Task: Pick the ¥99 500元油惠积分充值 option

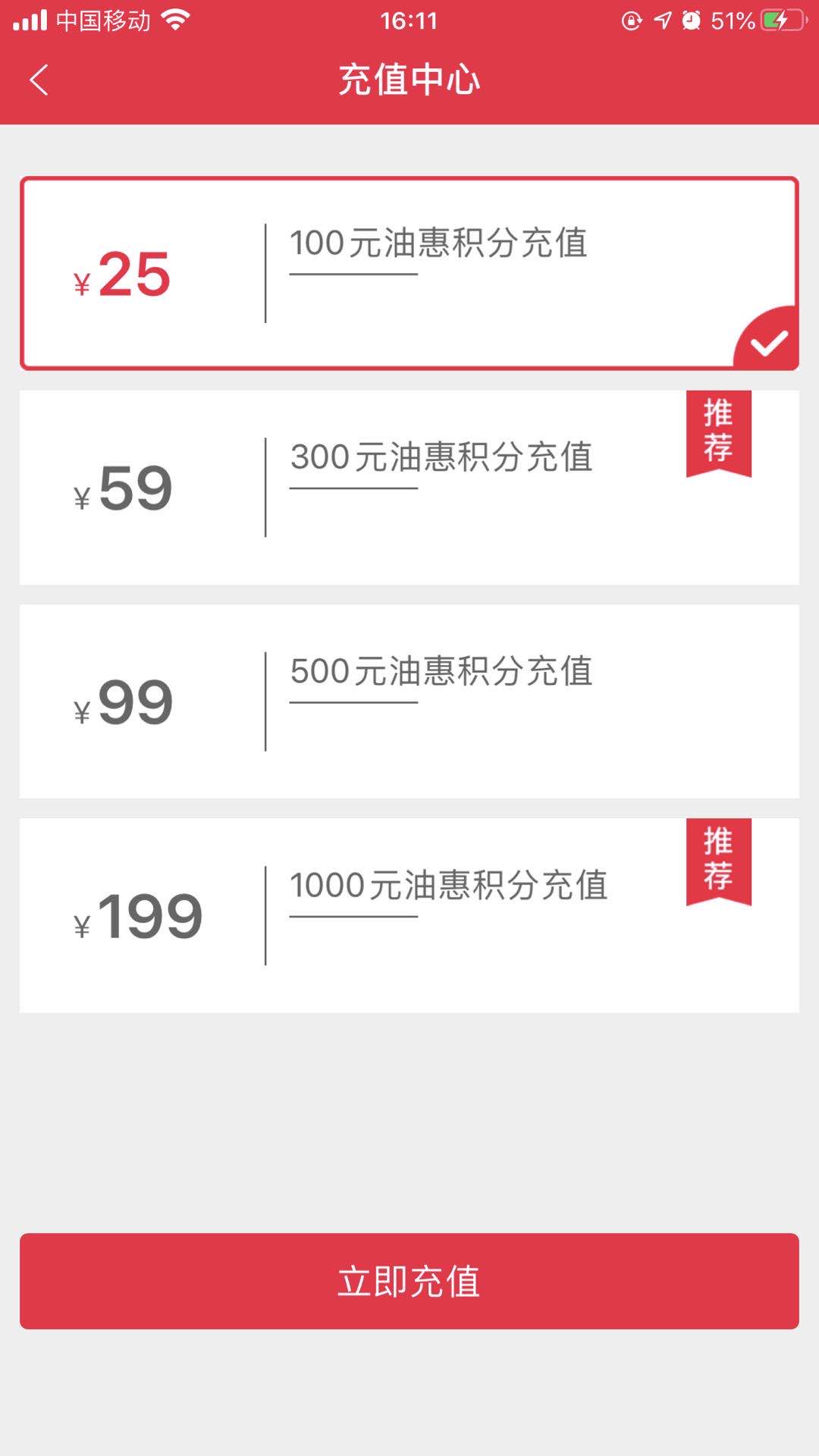Action: 409,701
